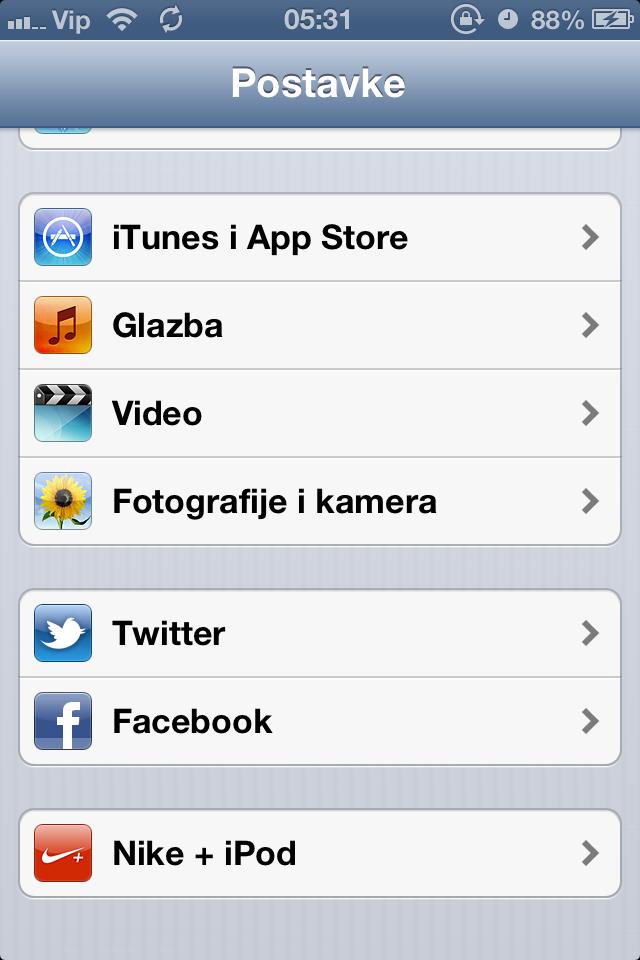640x960 pixels.
Task: Open the Glazba settings row
Action: coord(320,326)
